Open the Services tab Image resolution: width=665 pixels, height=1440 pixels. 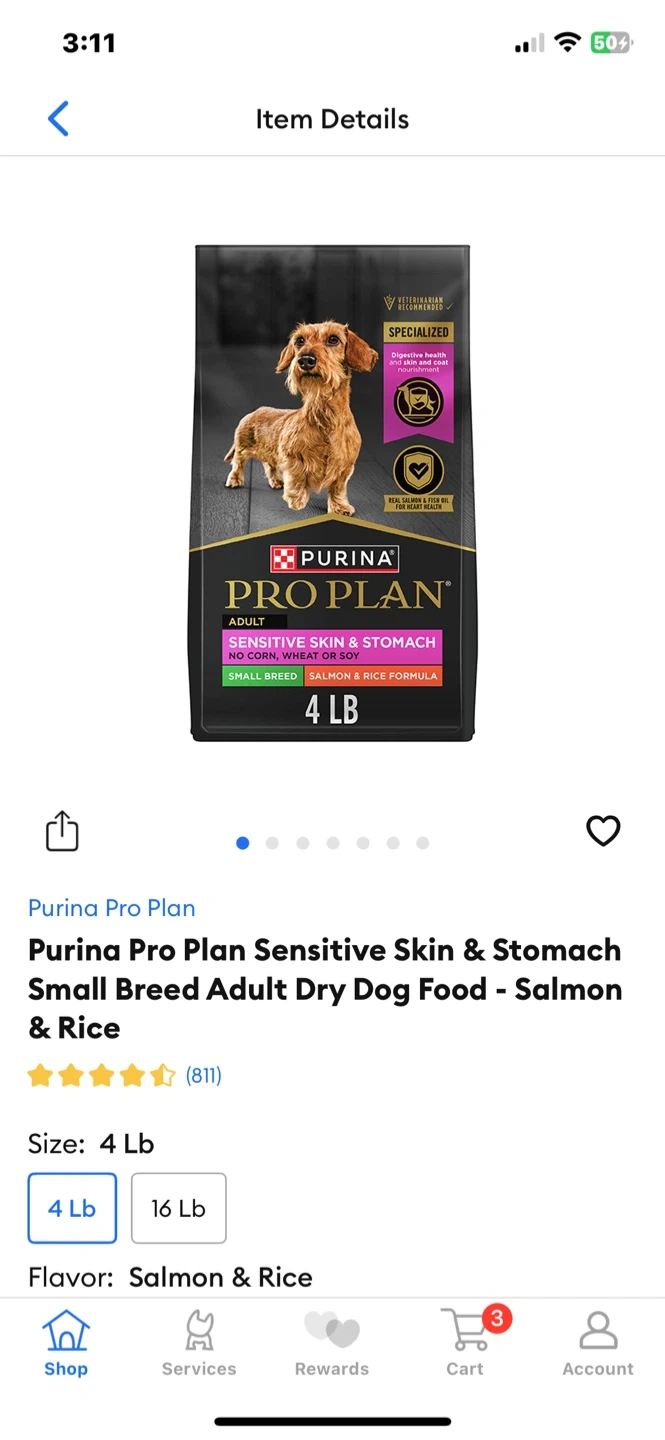click(x=199, y=1343)
